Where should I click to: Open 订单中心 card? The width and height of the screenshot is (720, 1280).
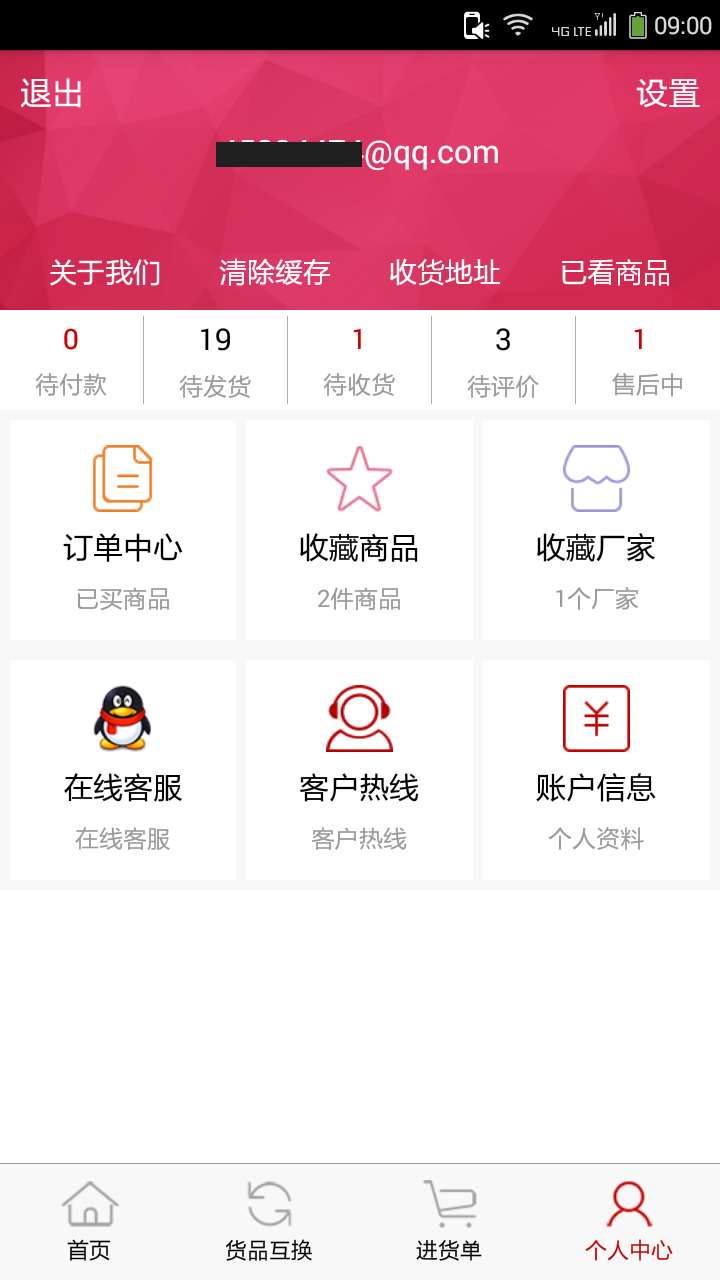[x=123, y=530]
